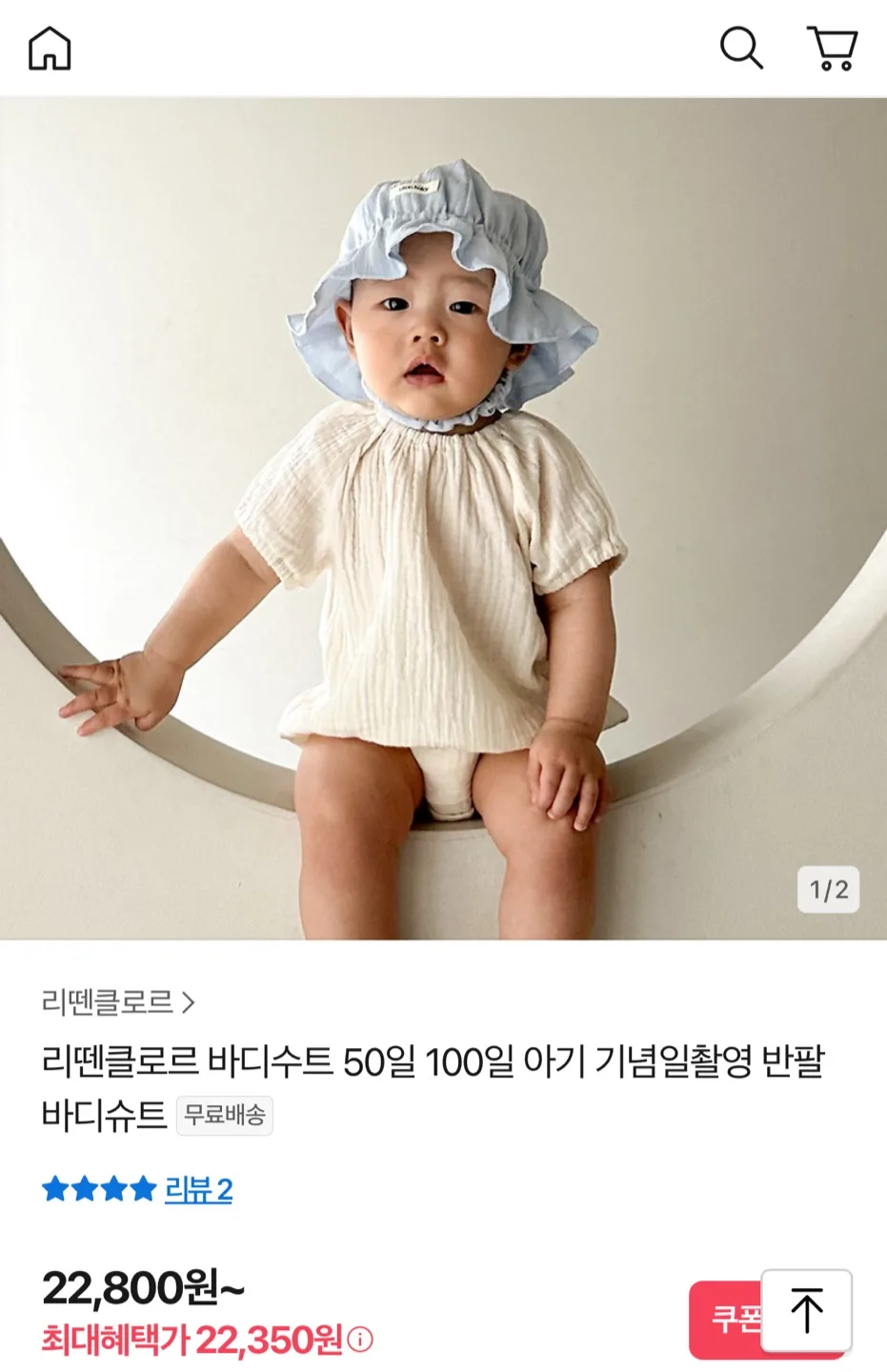Jump back to top of page
Viewport: 887px width, 1372px height.
806,1310
